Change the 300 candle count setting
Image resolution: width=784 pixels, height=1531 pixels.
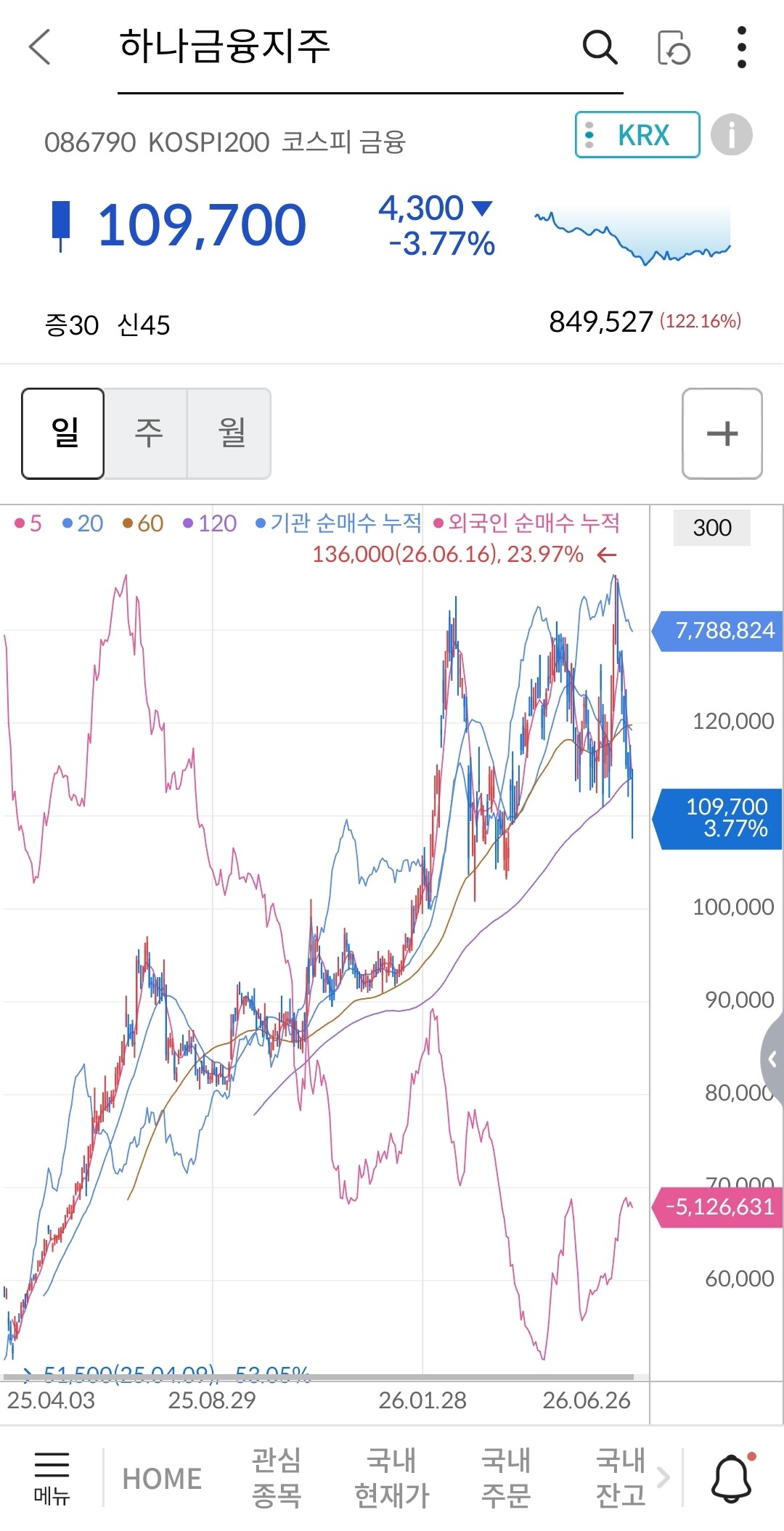coord(711,528)
